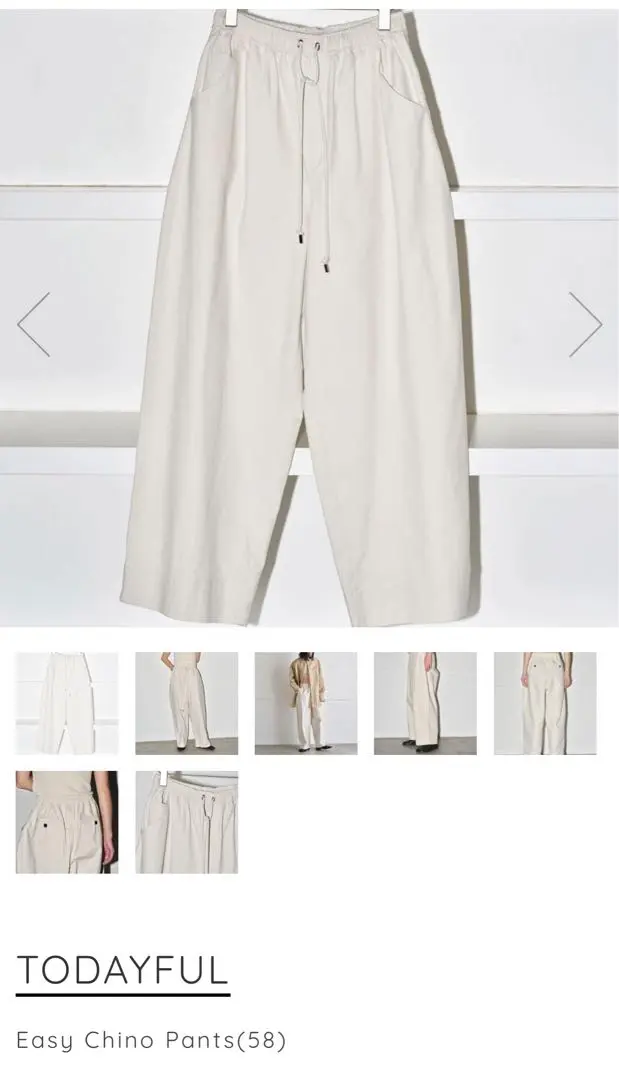Image resolution: width=619 pixels, height=1080 pixels.
Task: Show the previous product image
Action: tap(34, 324)
